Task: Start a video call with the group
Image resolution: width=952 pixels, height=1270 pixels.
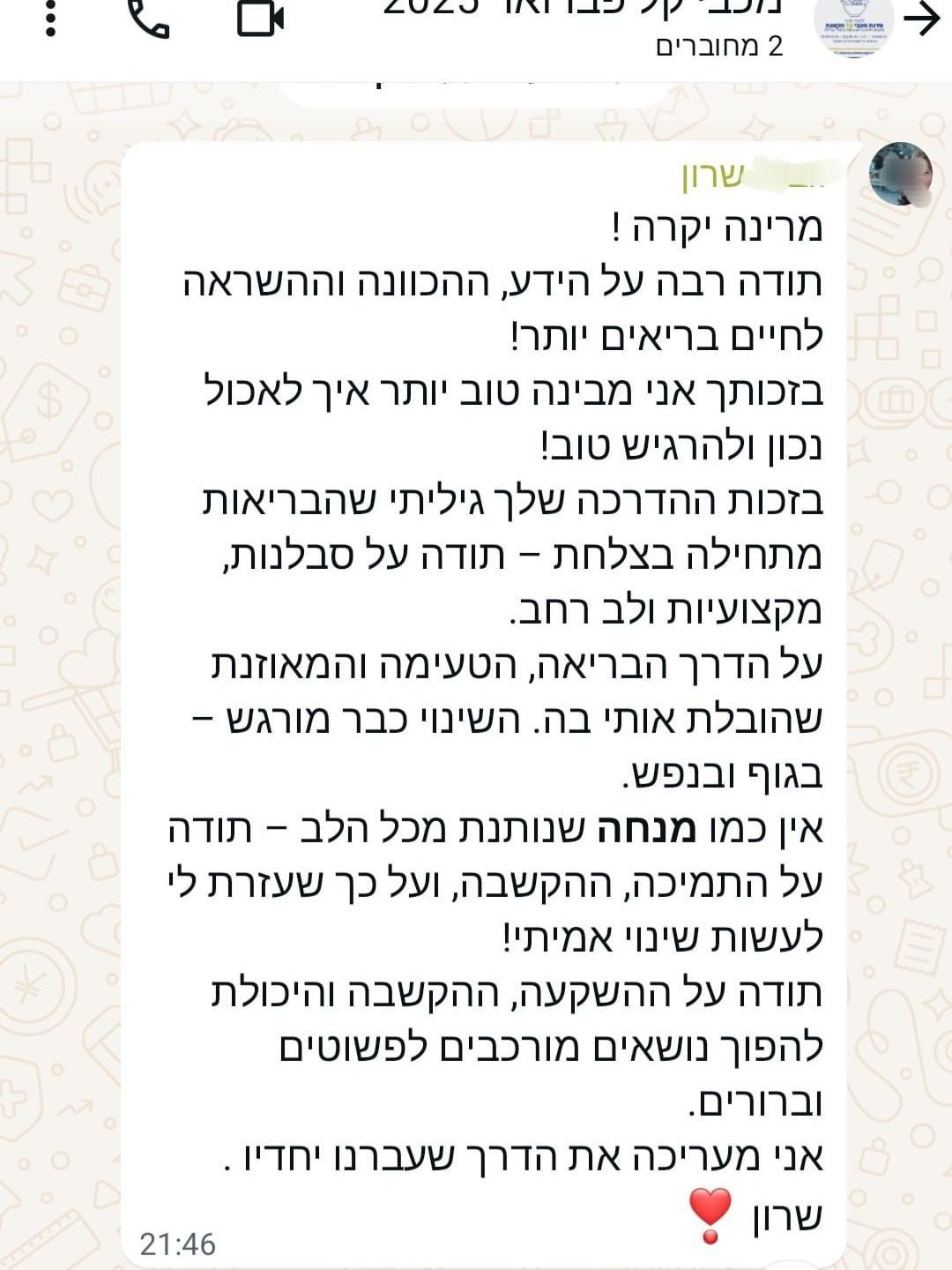Action: point(260,19)
